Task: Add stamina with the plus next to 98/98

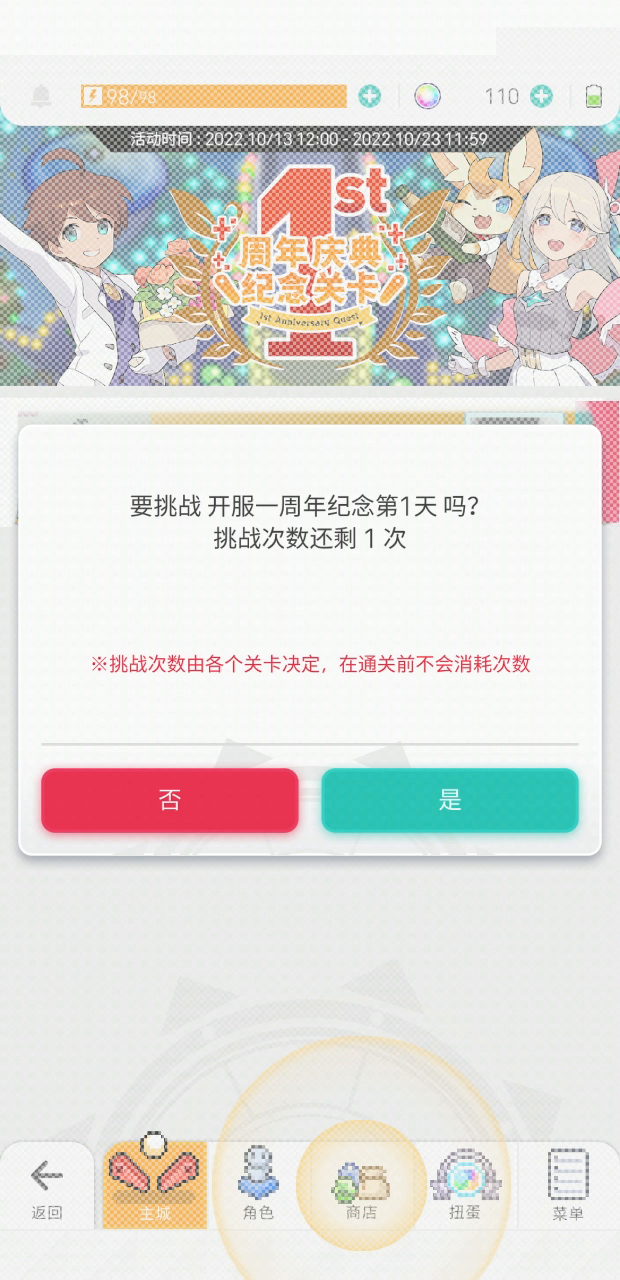Action: pos(370,96)
